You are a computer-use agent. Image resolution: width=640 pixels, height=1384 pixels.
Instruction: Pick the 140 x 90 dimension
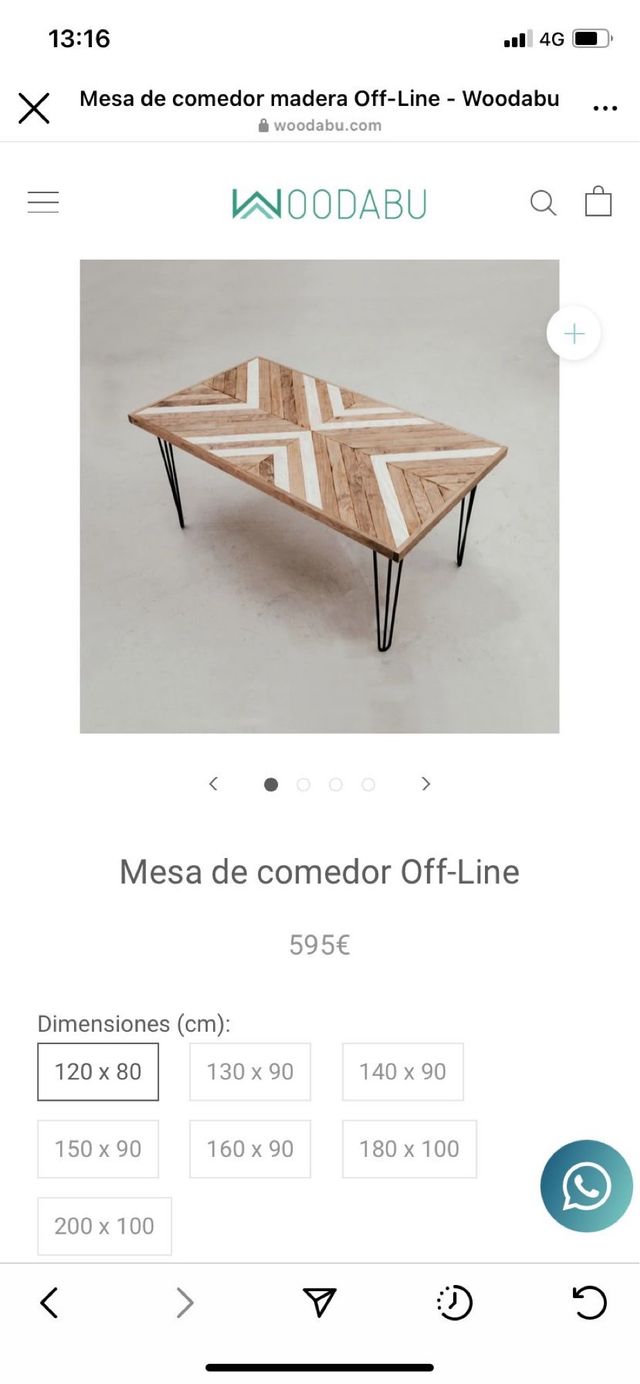402,1072
